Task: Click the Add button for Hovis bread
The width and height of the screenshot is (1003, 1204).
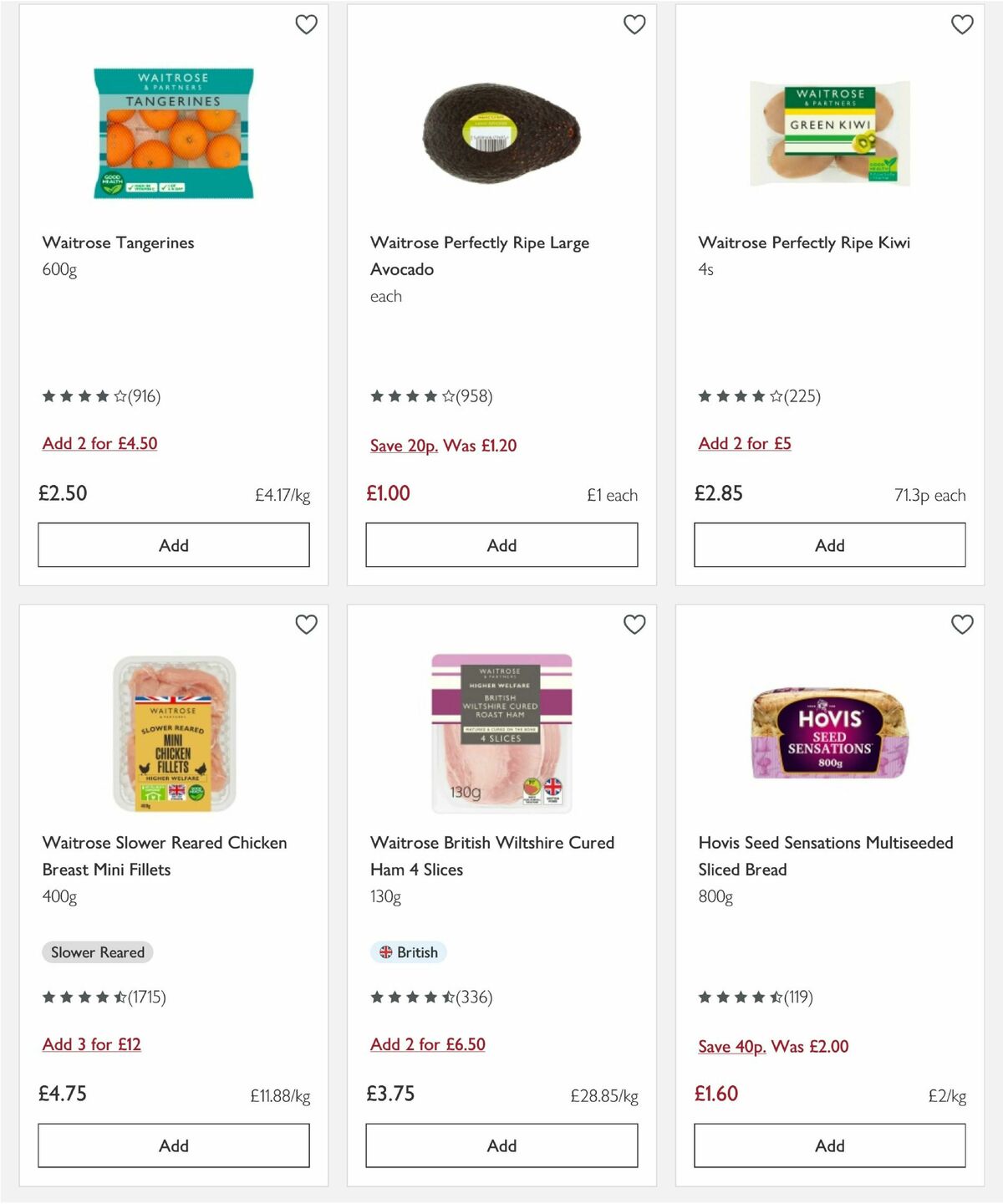Action: (x=828, y=1145)
